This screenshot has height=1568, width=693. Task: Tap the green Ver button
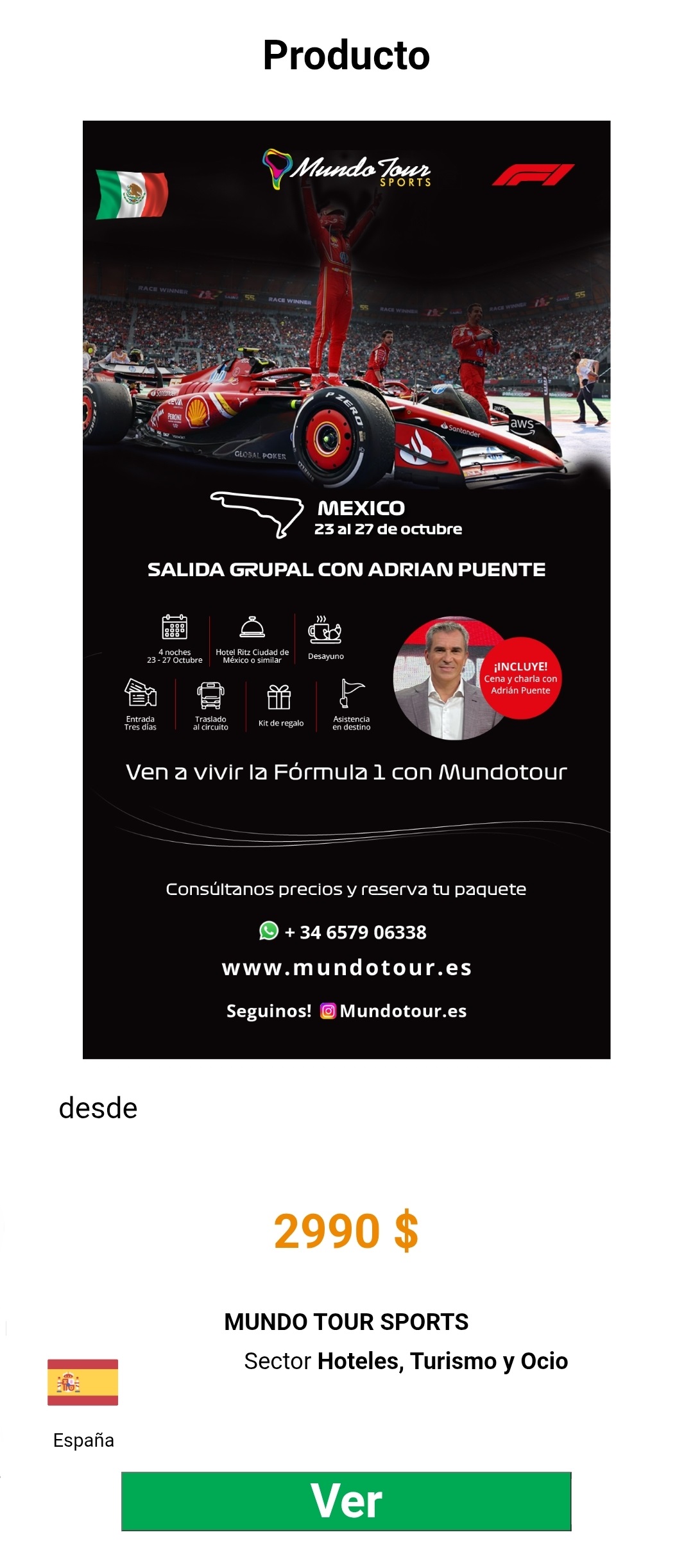346,1501
